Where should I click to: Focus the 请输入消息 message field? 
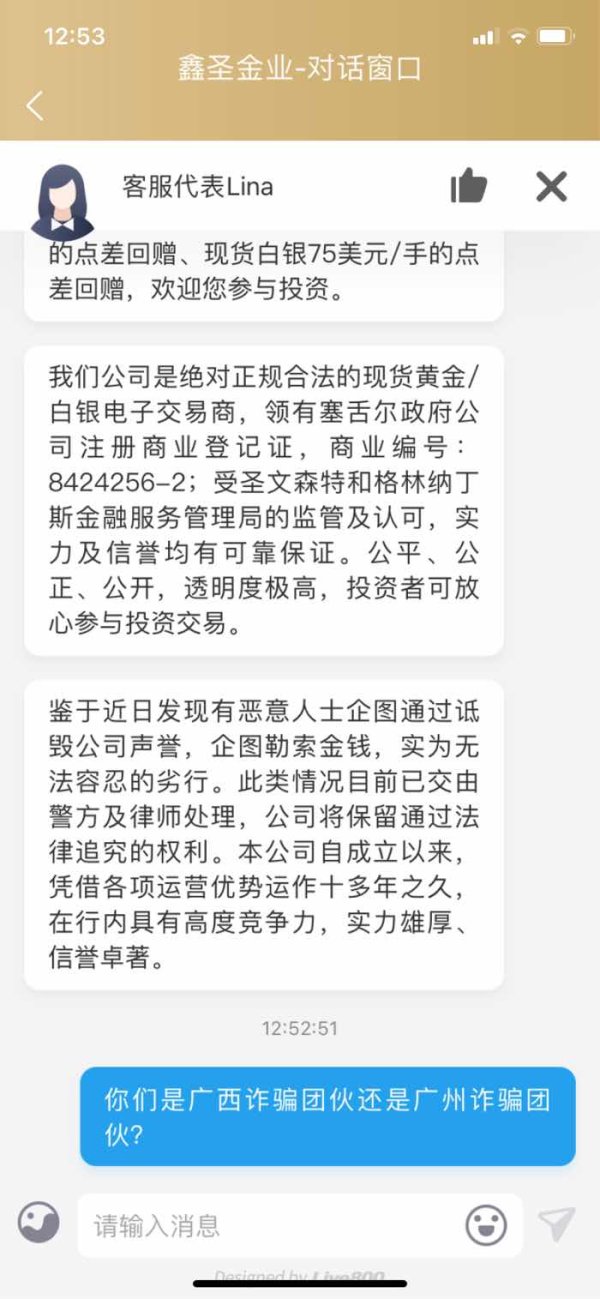click(x=270, y=1225)
